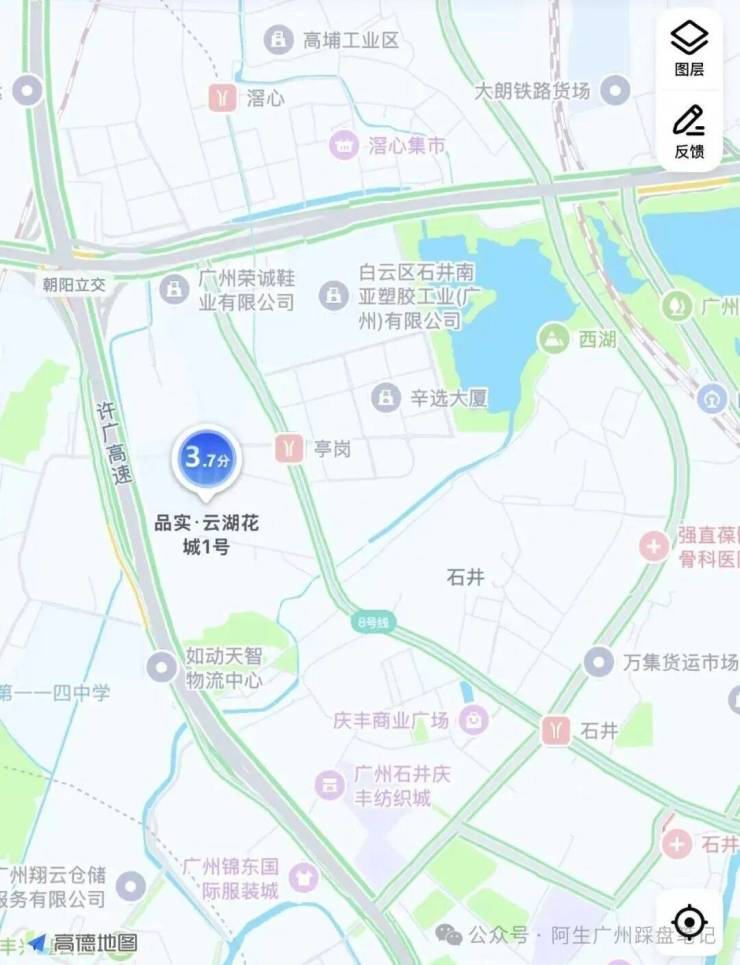The width and height of the screenshot is (740, 965).
Task: Open the 浔心集市 market marker
Action: (x=345, y=146)
